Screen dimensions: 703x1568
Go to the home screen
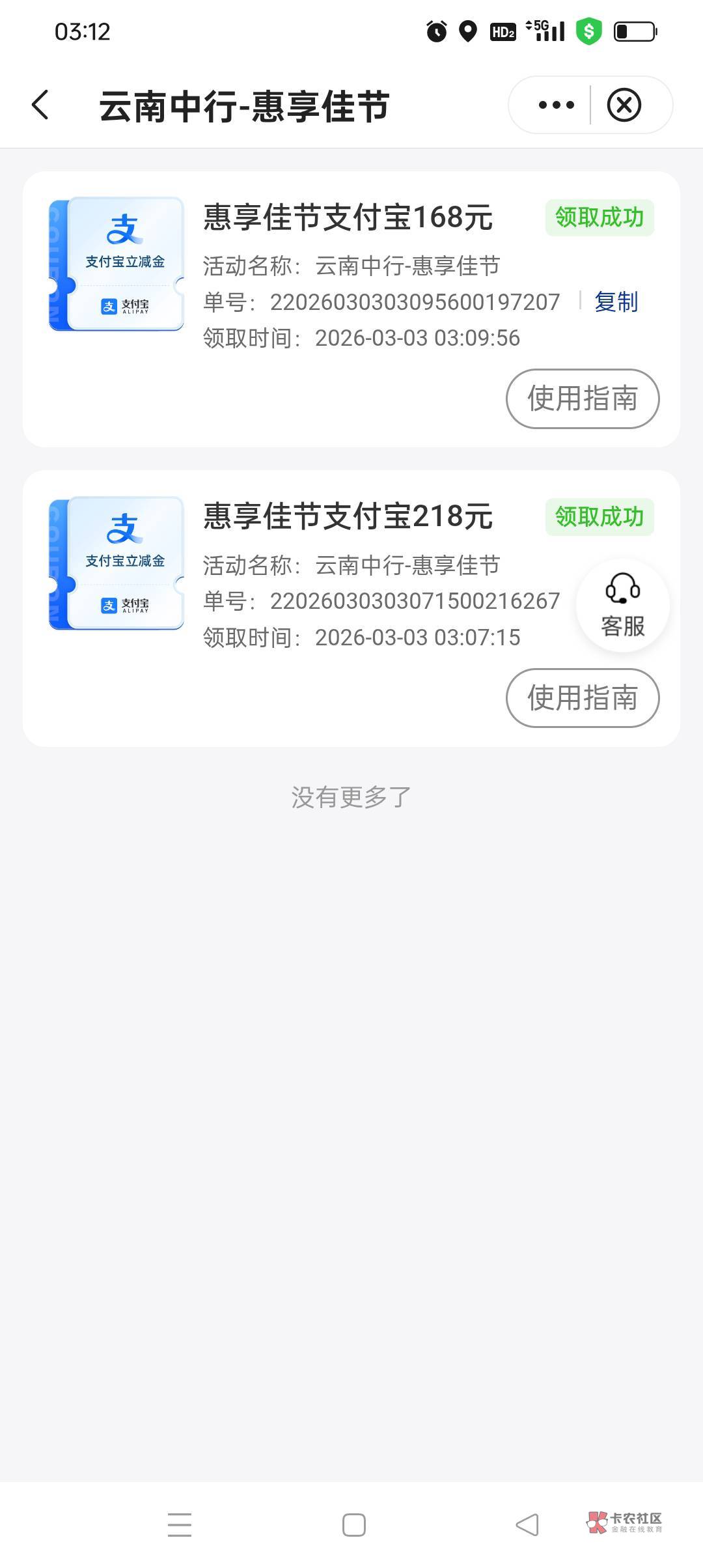[353, 1524]
